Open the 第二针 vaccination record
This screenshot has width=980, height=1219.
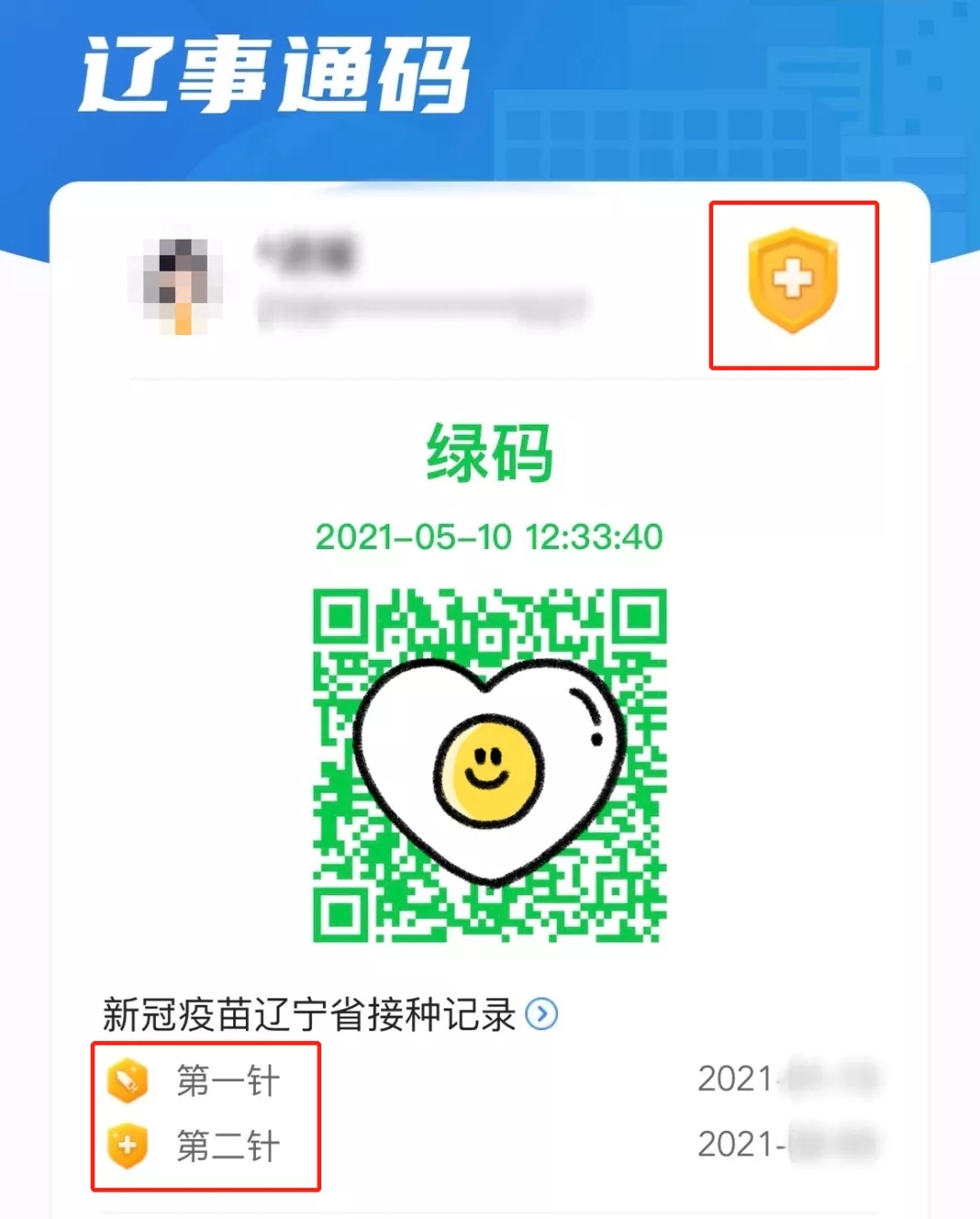[x=227, y=1146]
